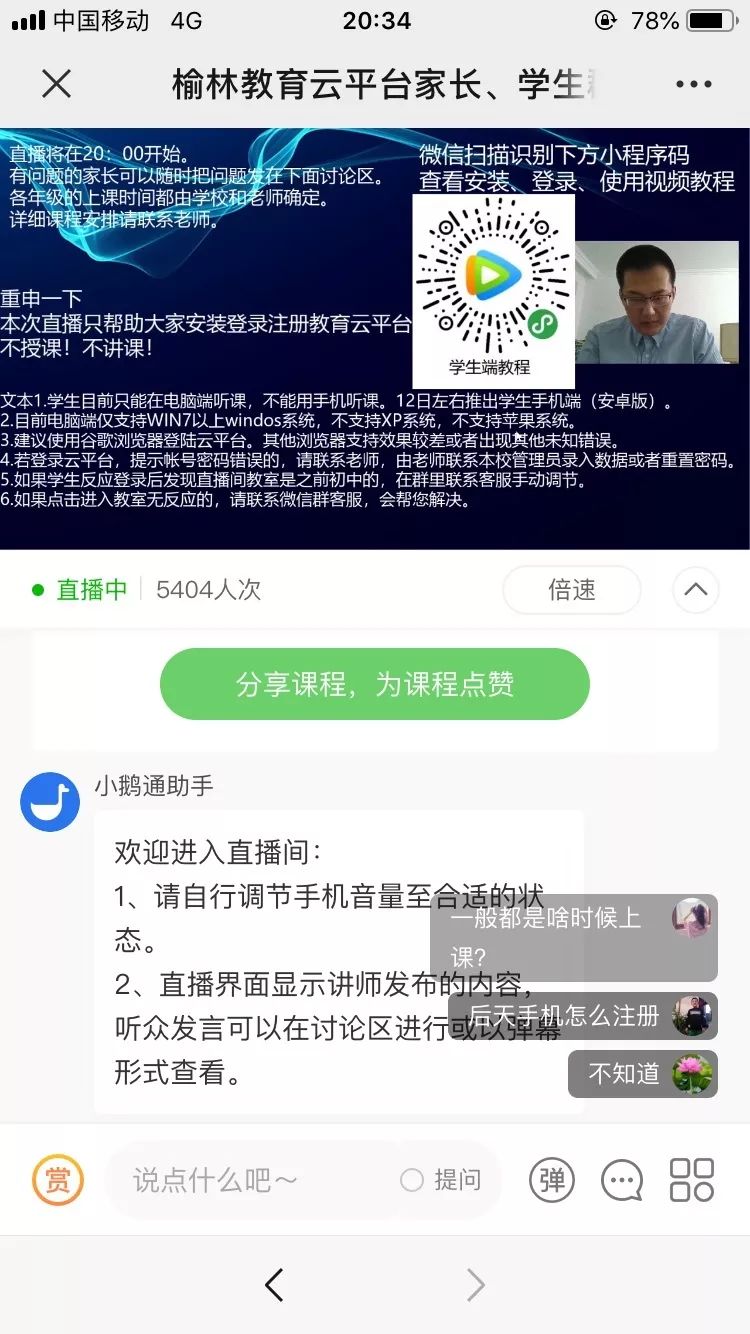Viewport: 750px width, 1334px height.
Task: Tap 分享课程，为课程点赞 button
Action: pyautogui.click(x=375, y=684)
